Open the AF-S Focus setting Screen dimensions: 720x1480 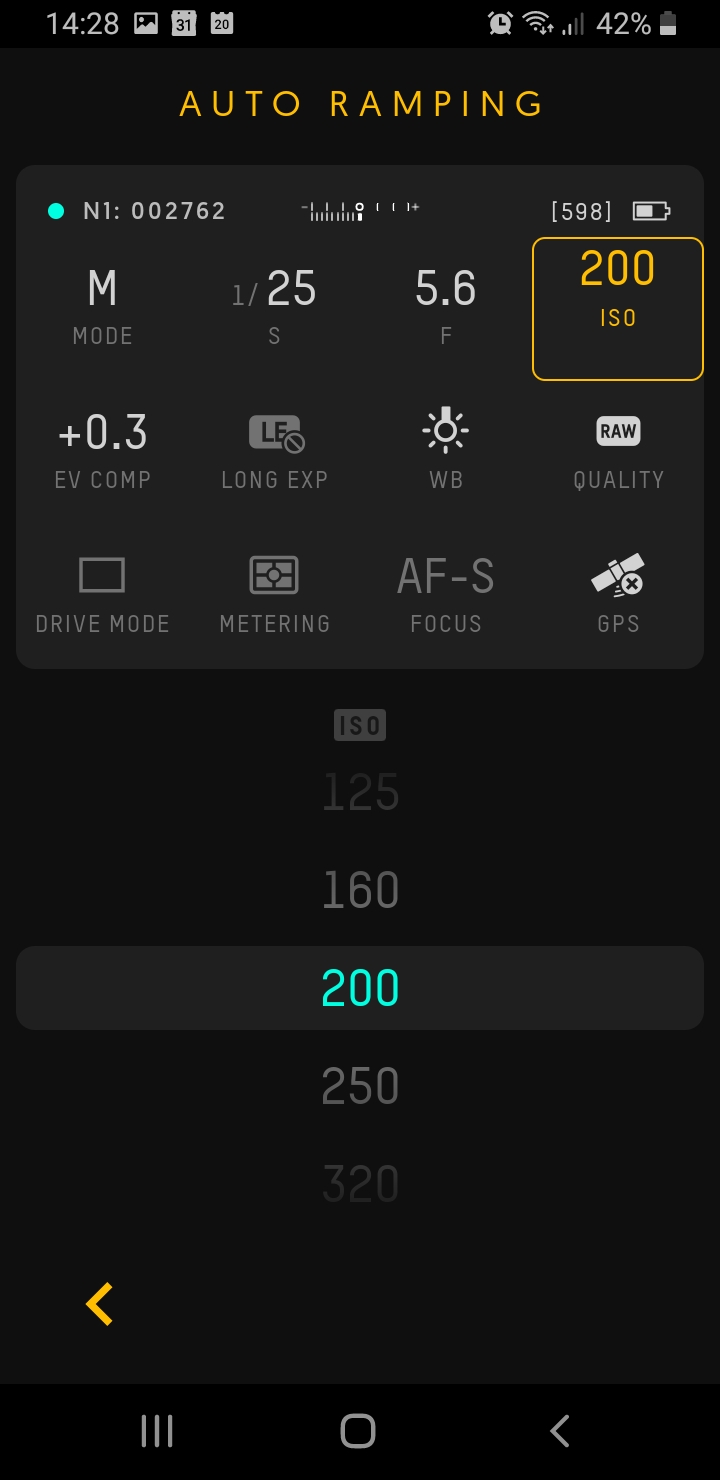click(x=446, y=596)
